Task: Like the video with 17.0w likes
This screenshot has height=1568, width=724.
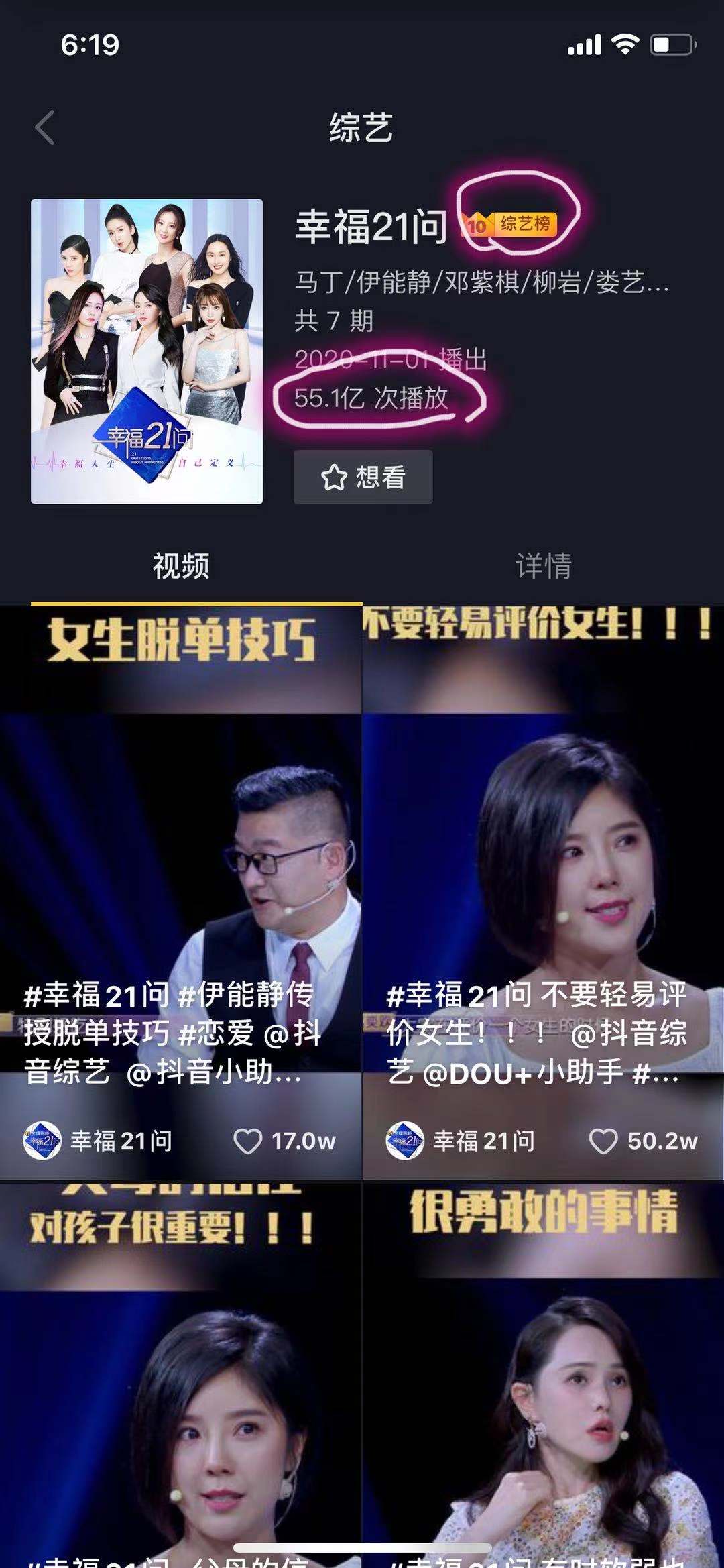Action: (248, 1141)
